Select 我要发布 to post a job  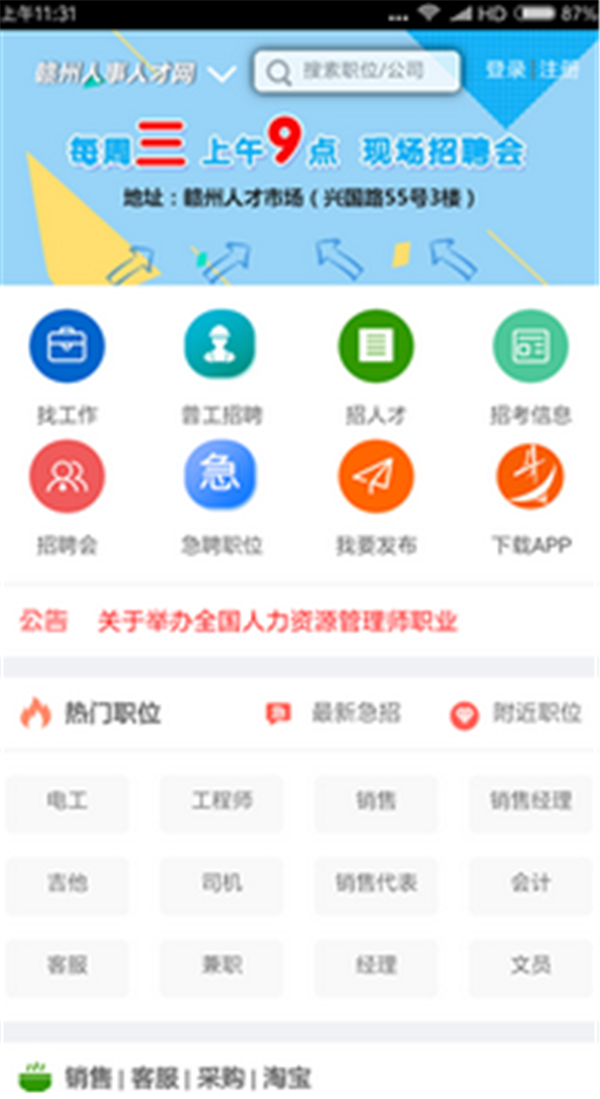(376, 495)
